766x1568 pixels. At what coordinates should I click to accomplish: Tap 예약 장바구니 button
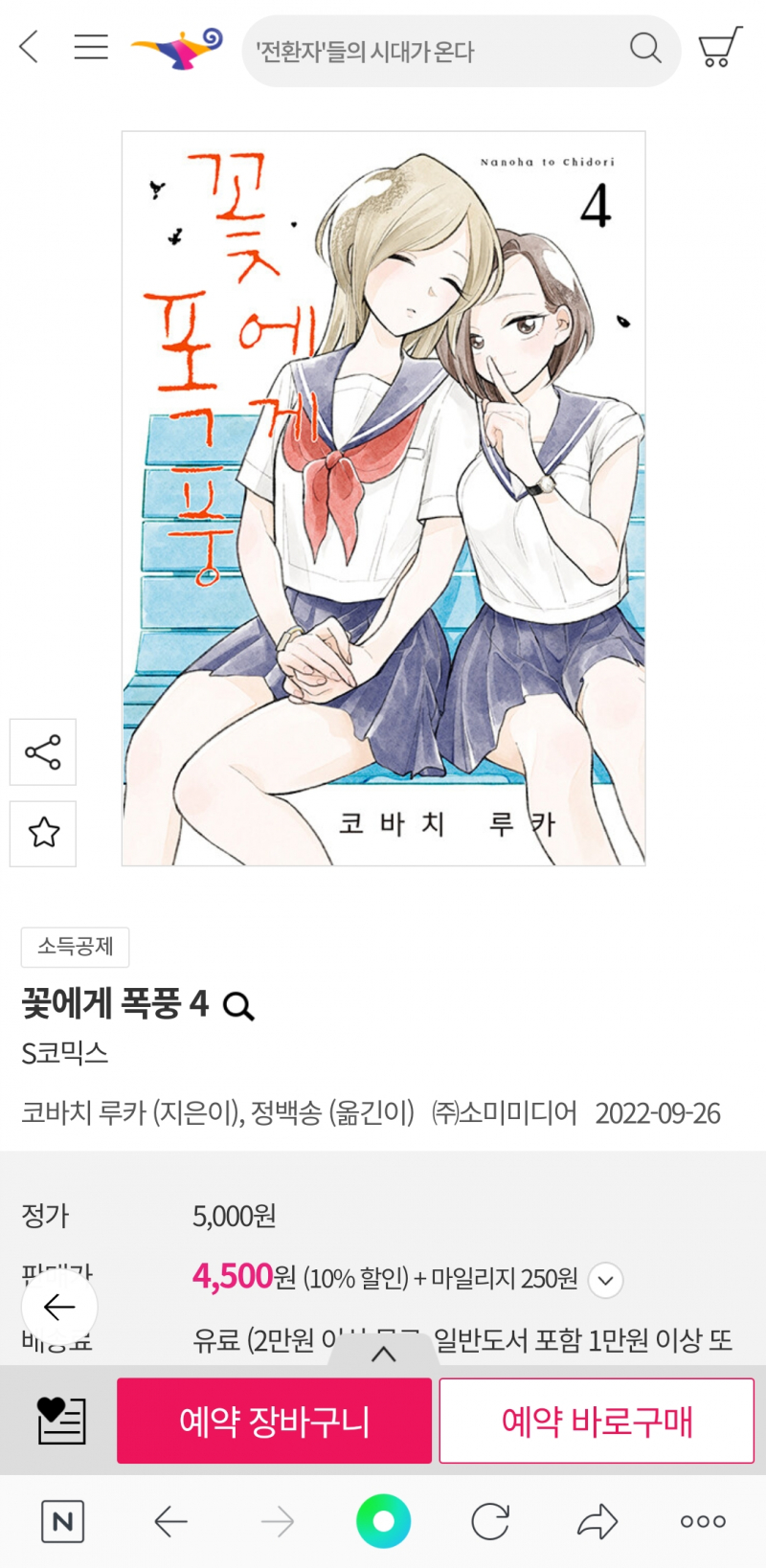coord(274,1421)
